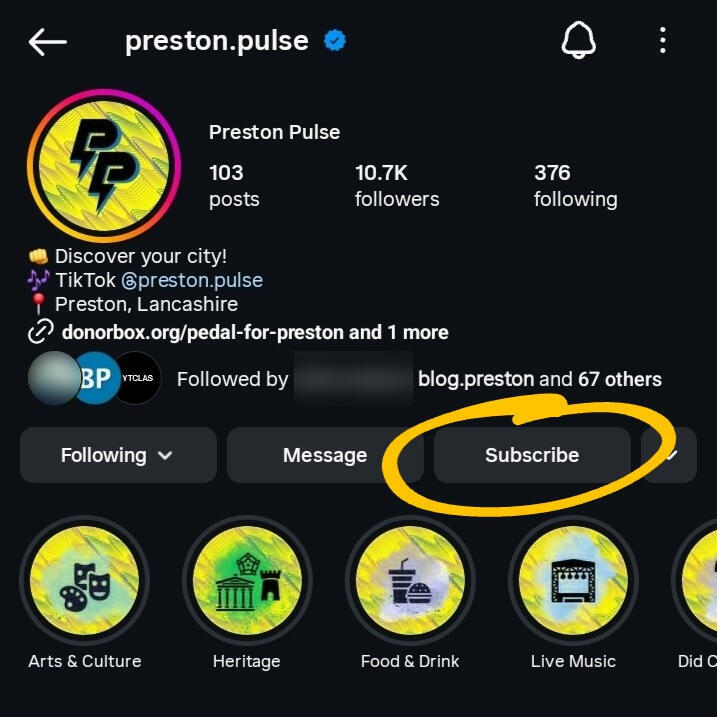This screenshot has width=717, height=717.
Task: Open the Food & Drink highlight
Action: click(x=410, y=581)
